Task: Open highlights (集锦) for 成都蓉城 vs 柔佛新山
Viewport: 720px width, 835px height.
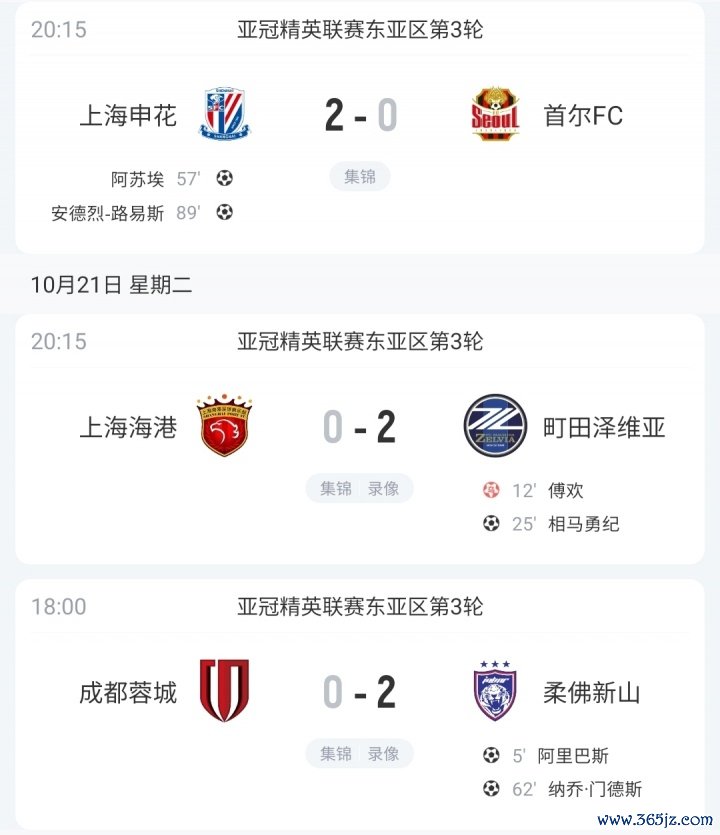Action: [x=336, y=754]
